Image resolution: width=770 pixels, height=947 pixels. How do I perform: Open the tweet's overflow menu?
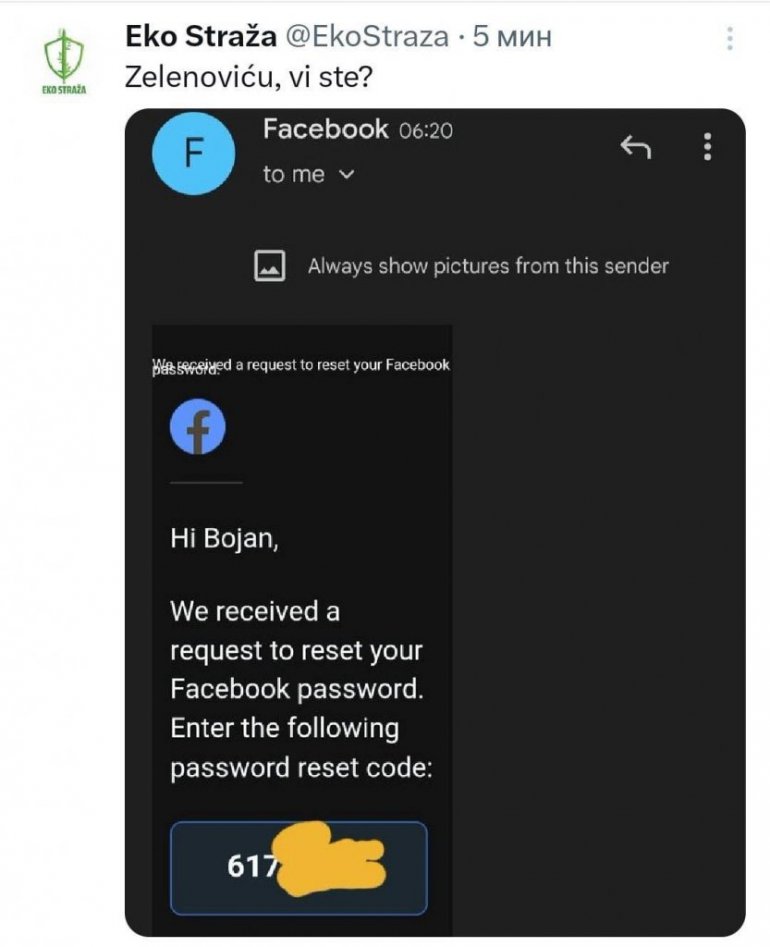(x=730, y=39)
